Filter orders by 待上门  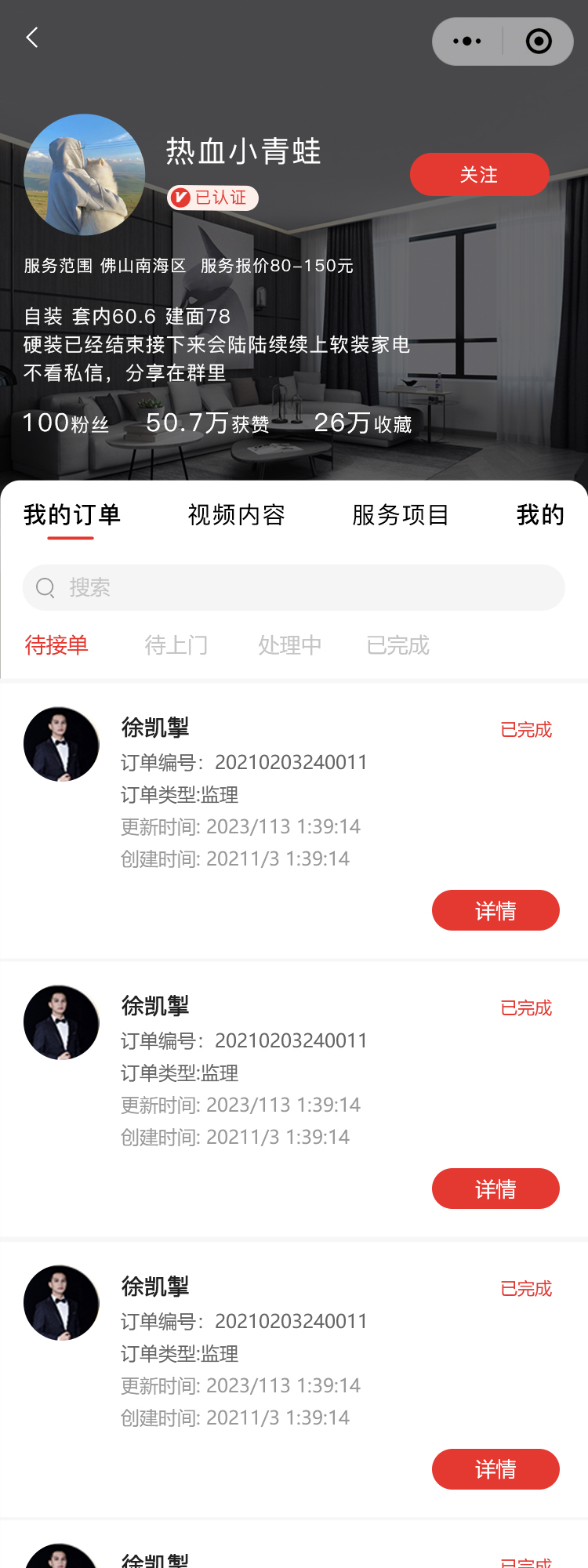coord(176,645)
